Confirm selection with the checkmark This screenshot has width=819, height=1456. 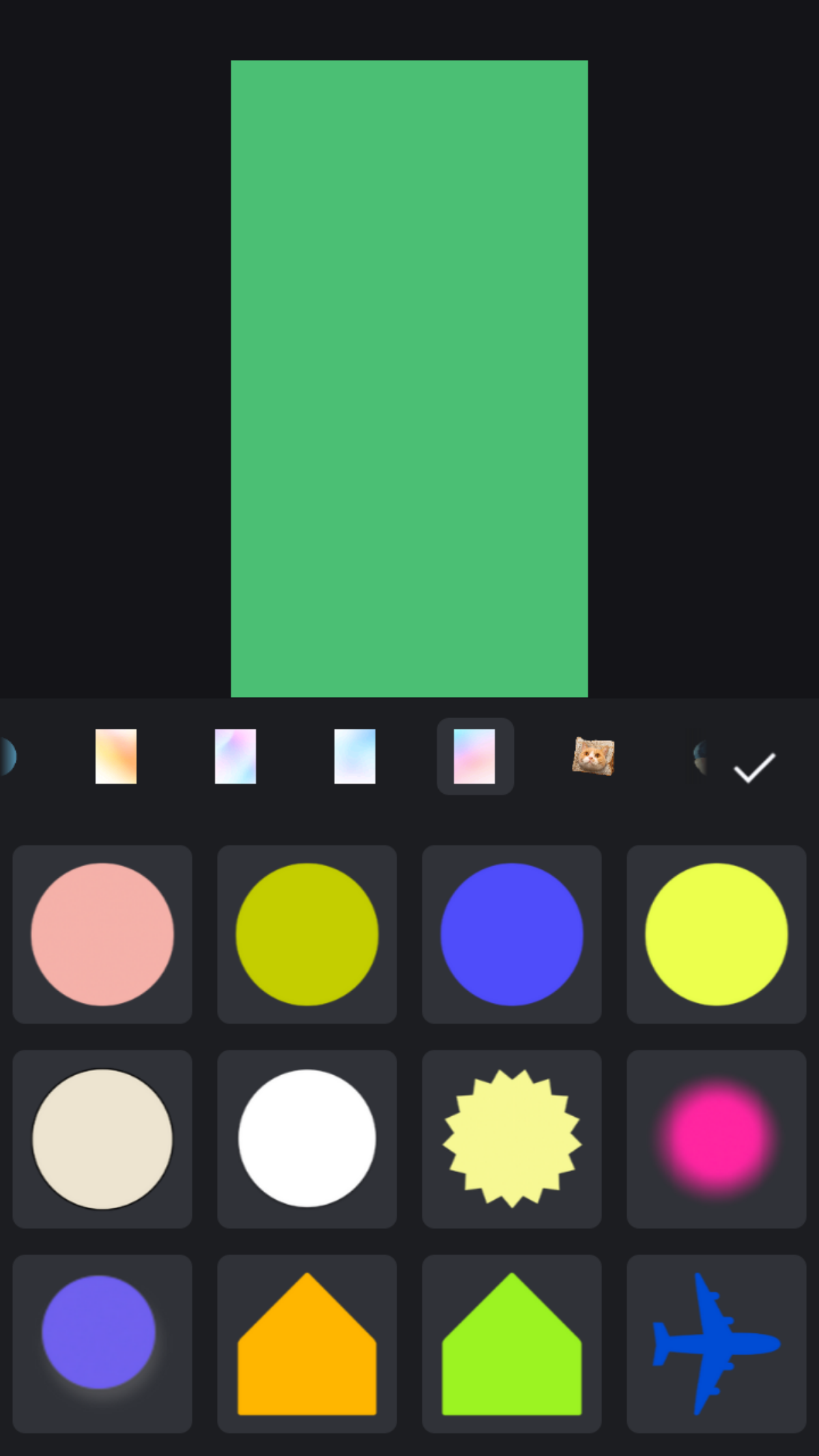coord(753,767)
